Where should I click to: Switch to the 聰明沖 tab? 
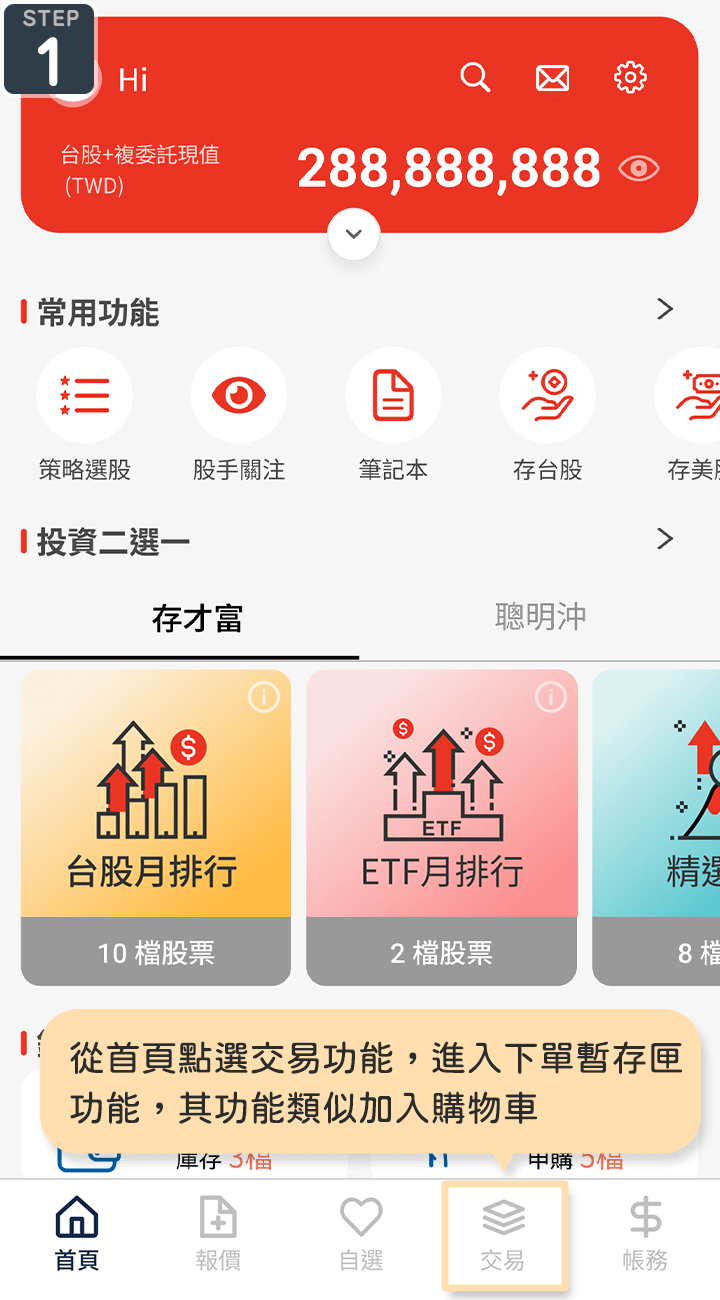540,617
